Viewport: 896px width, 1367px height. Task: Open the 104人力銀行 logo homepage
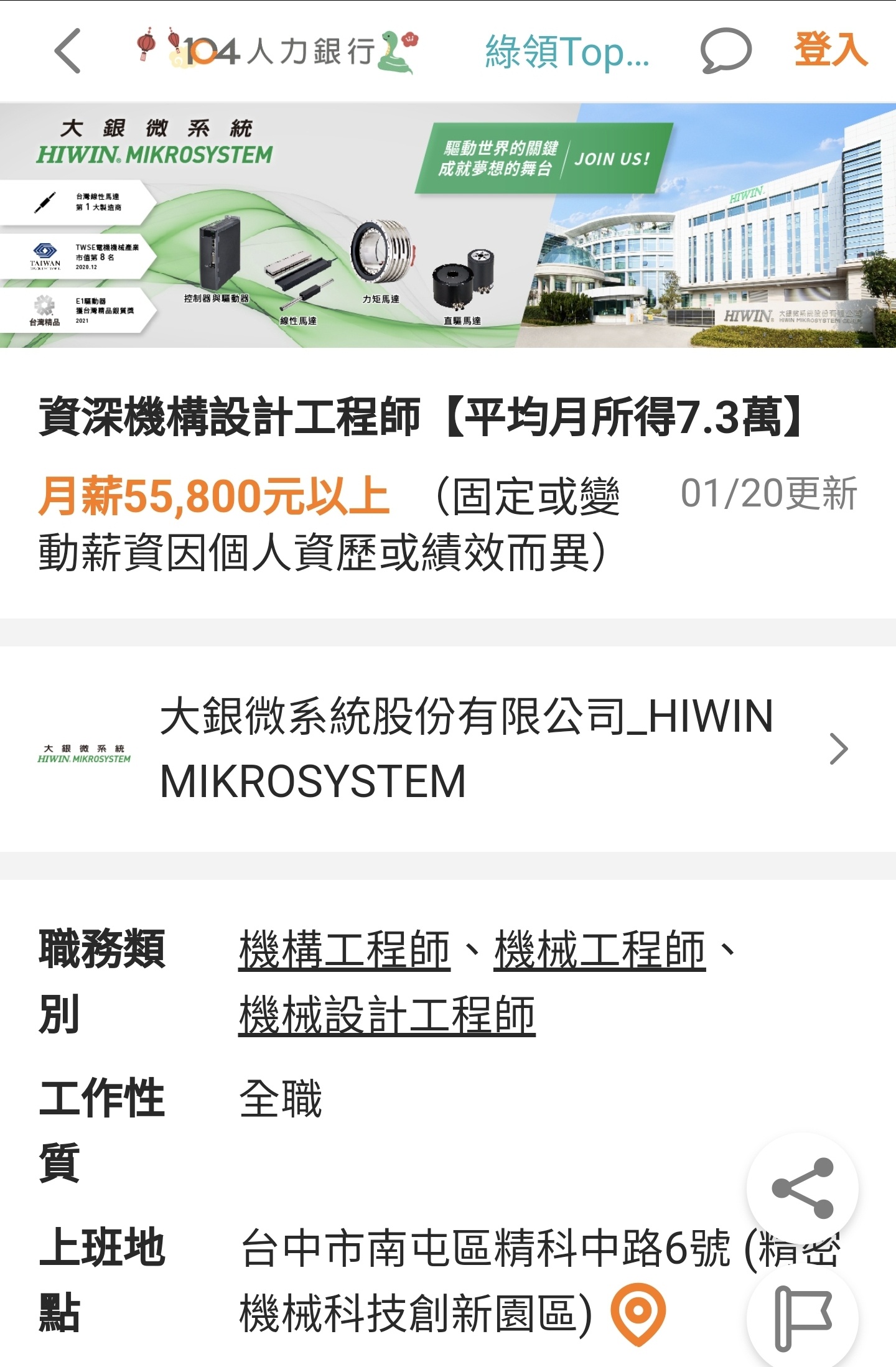point(277,50)
